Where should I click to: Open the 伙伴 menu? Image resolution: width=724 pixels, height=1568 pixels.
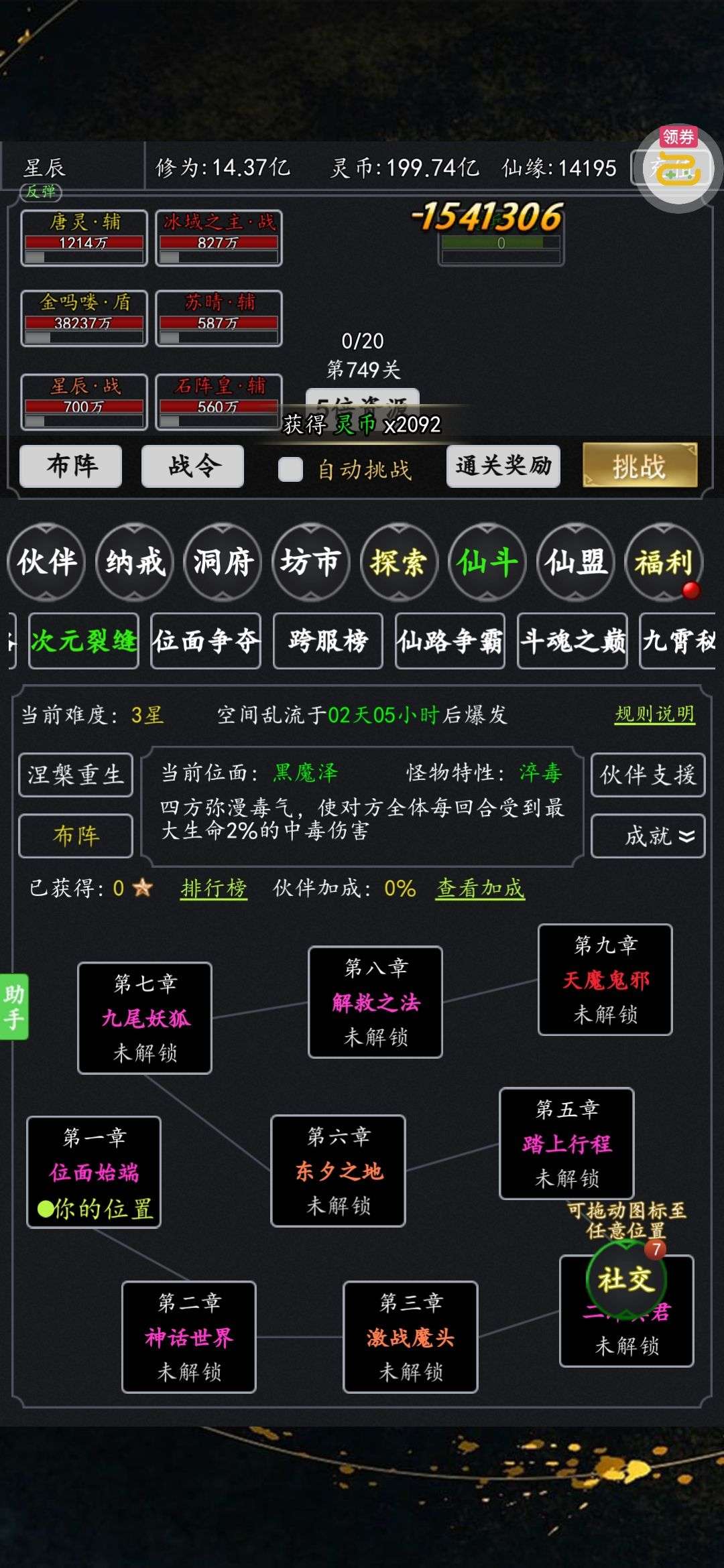[47, 562]
